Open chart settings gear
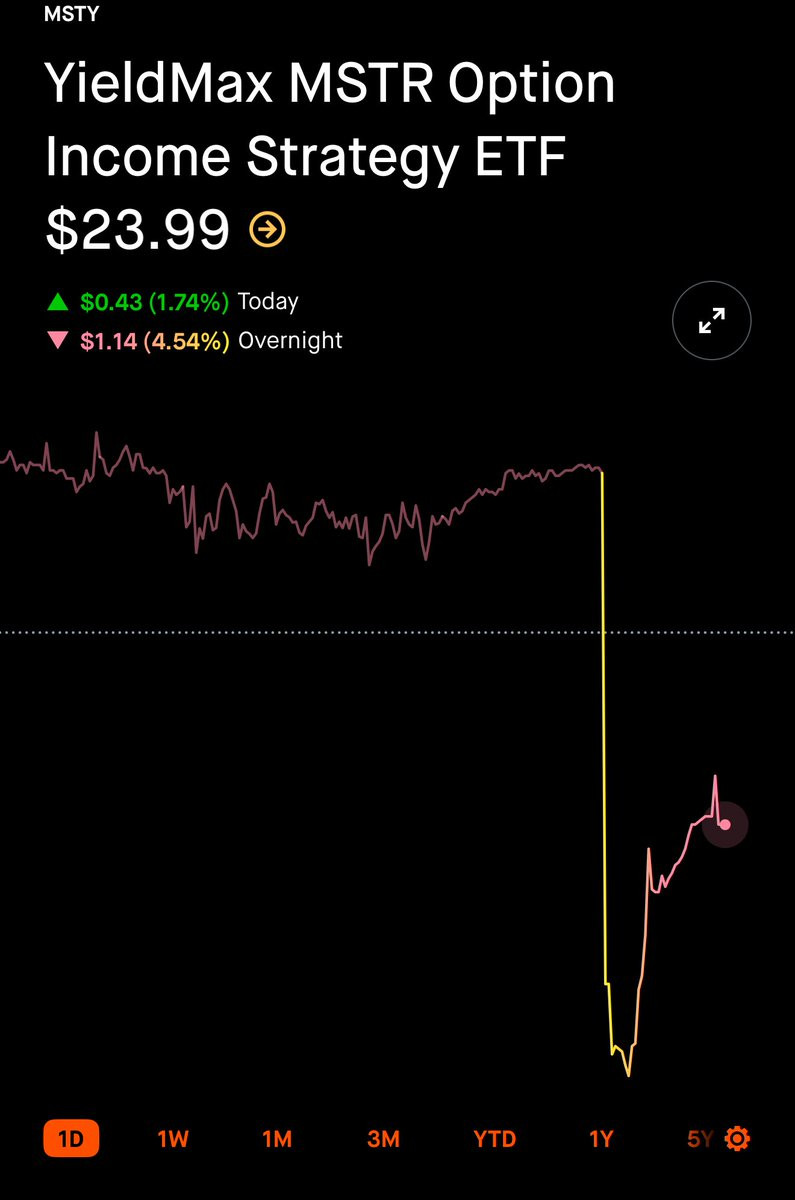795x1200 pixels. pos(737,1138)
